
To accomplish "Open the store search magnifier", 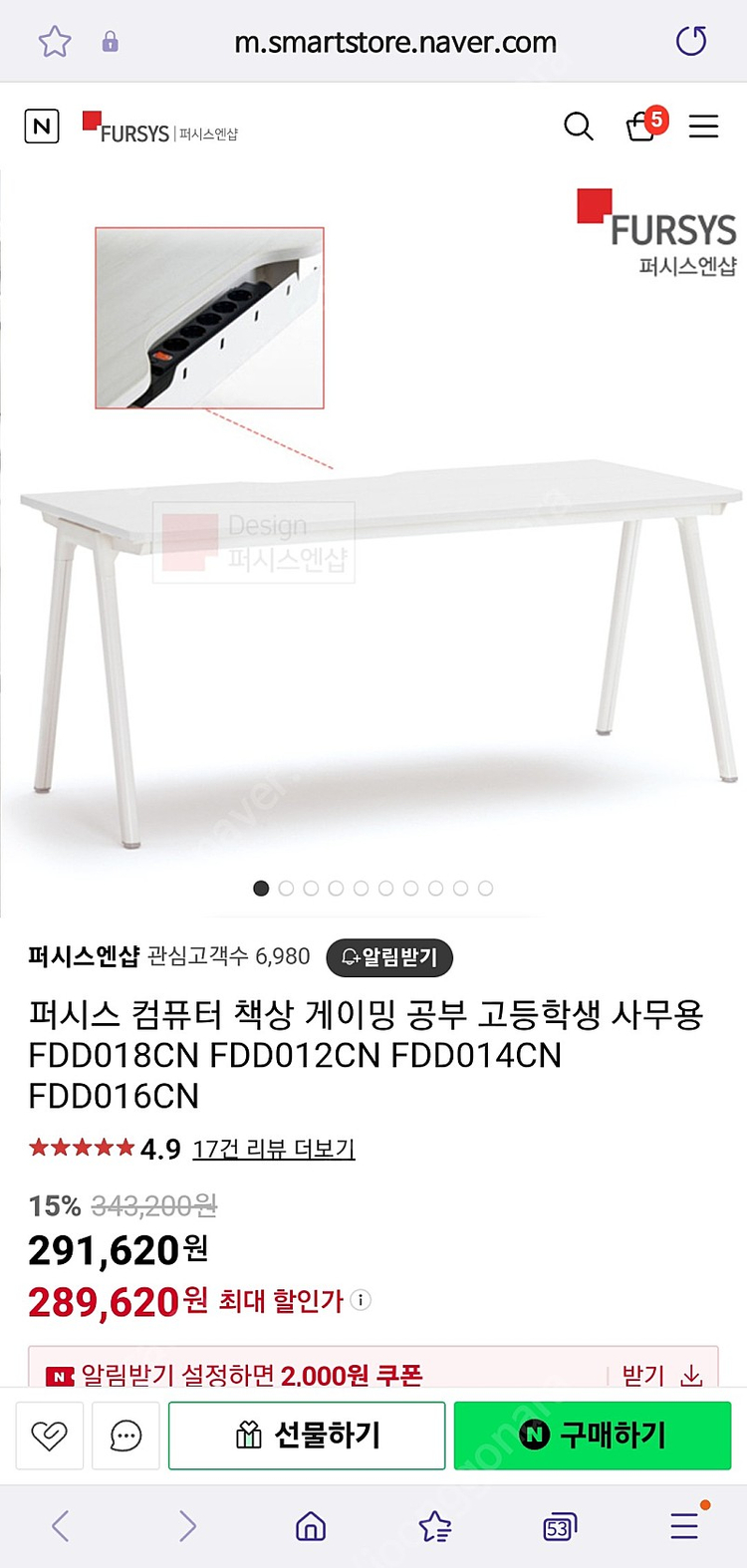I will pos(578,127).
